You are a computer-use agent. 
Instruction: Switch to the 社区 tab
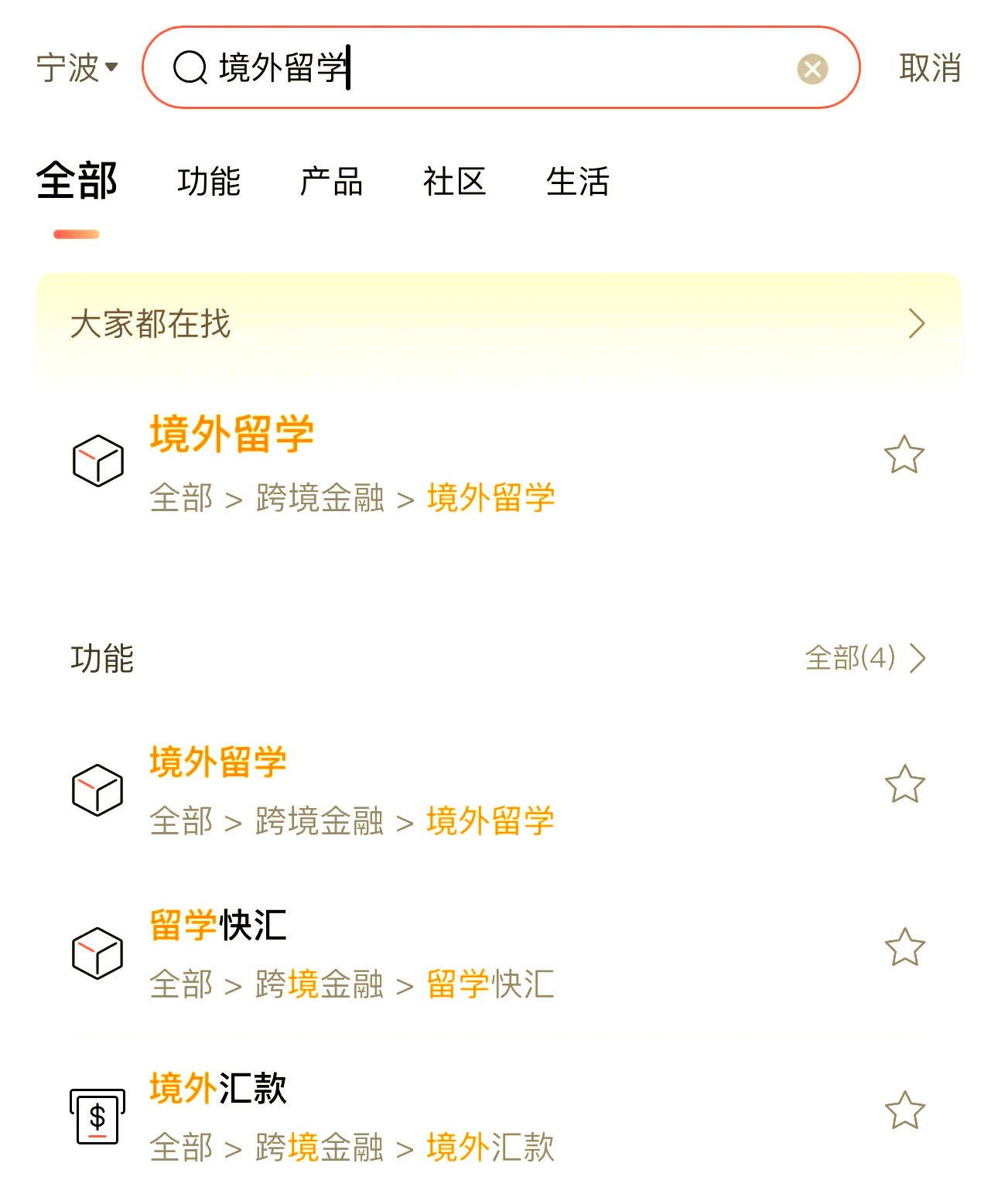454,182
